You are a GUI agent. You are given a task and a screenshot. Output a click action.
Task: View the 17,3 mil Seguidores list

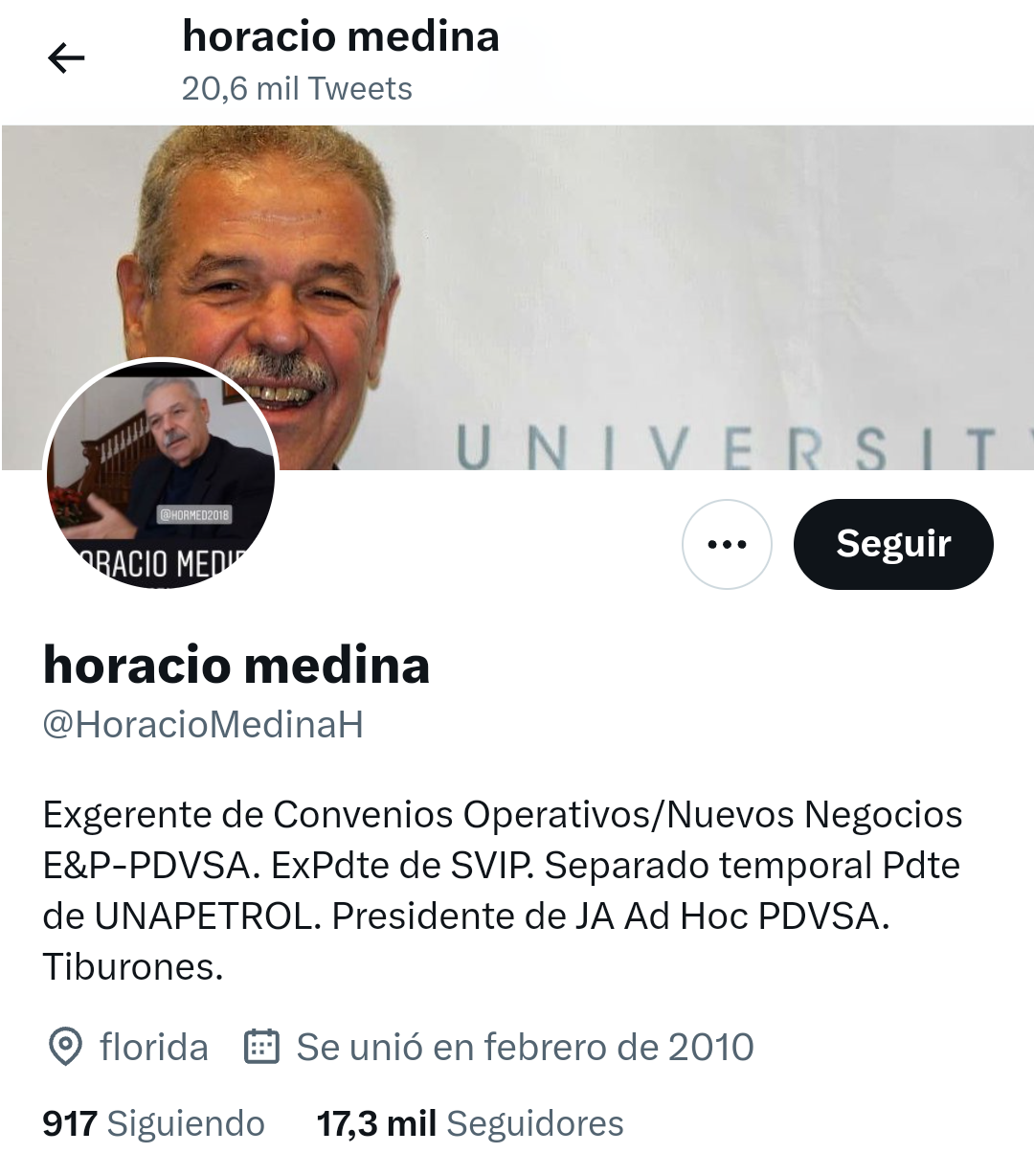point(470,1123)
